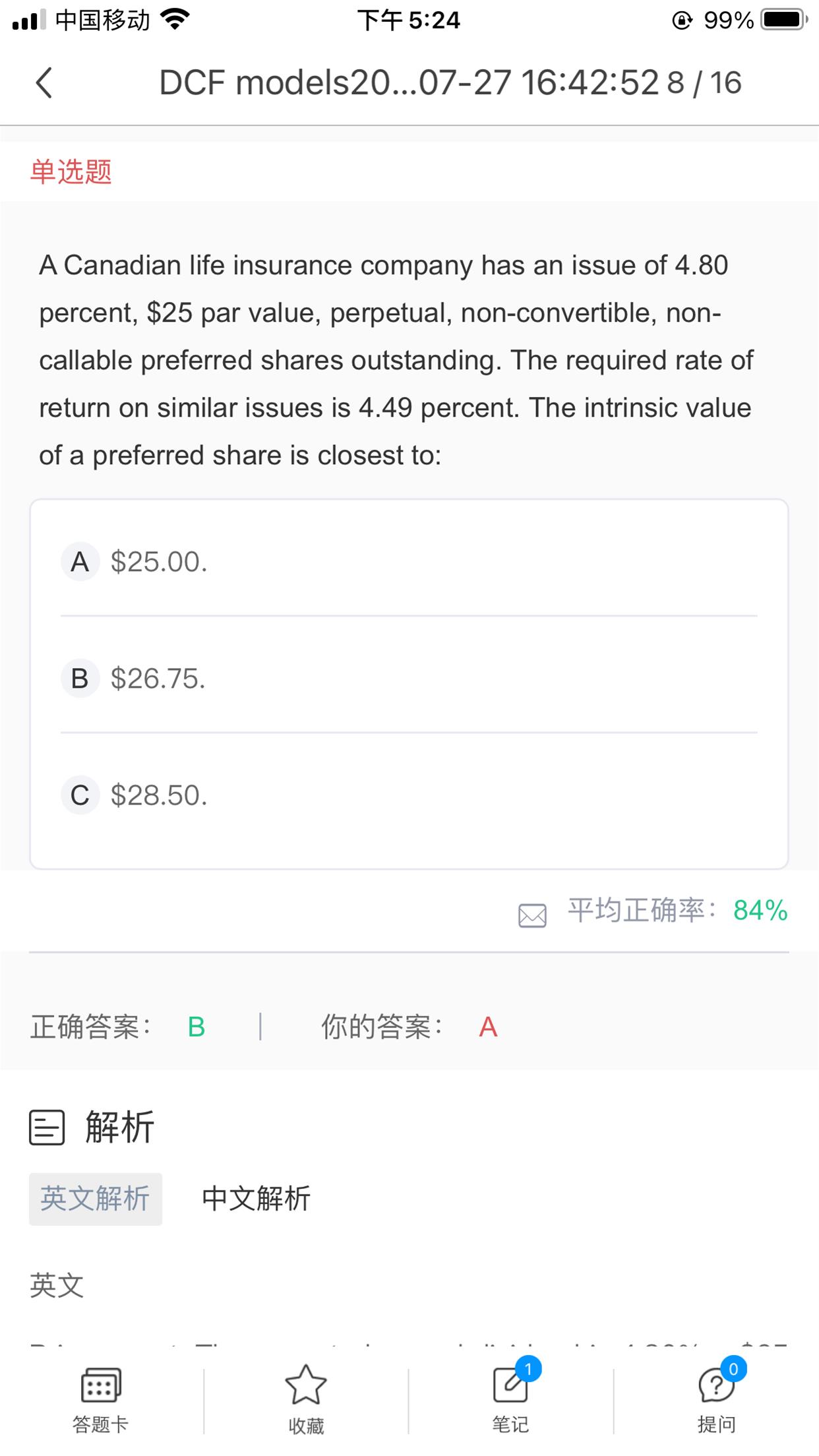Go back using the top-left arrow
The height and width of the screenshot is (1456, 819).
click(44, 83)
